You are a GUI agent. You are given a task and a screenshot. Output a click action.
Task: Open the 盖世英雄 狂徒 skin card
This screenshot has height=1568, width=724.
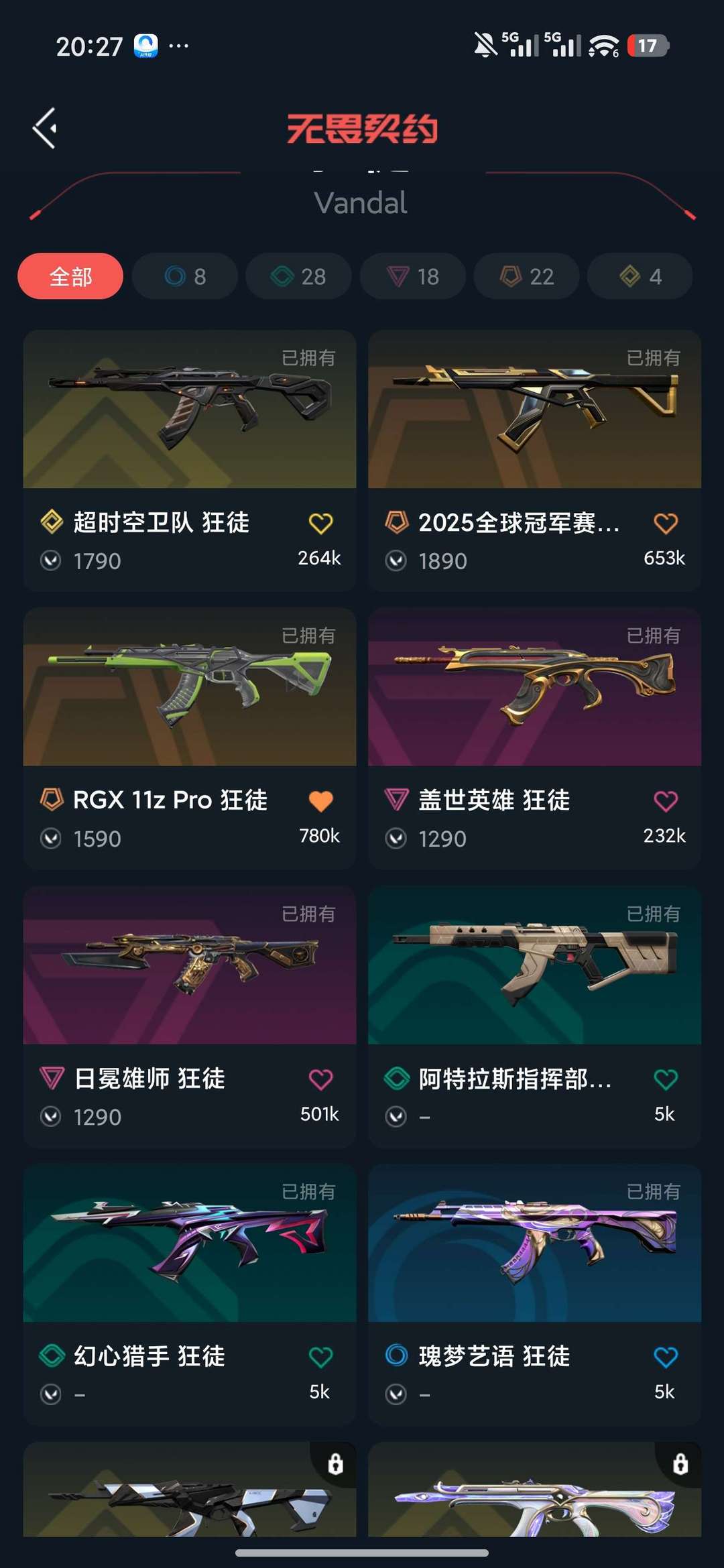click(x=535, y=739)
